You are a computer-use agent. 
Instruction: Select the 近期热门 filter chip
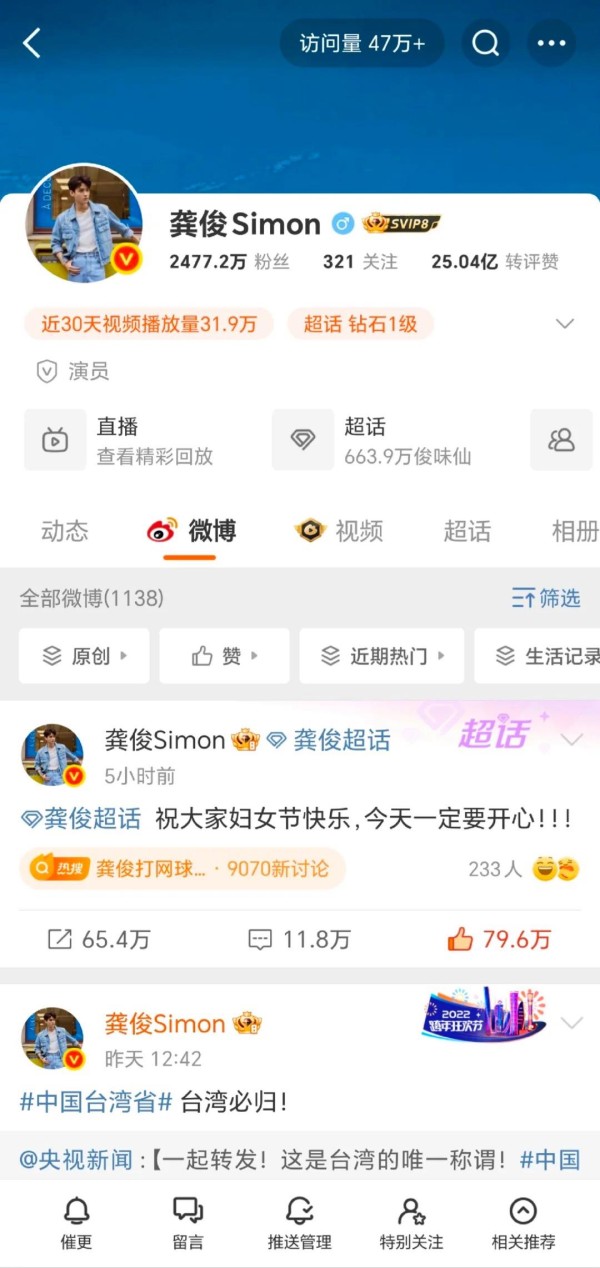(x=381, y=656)
